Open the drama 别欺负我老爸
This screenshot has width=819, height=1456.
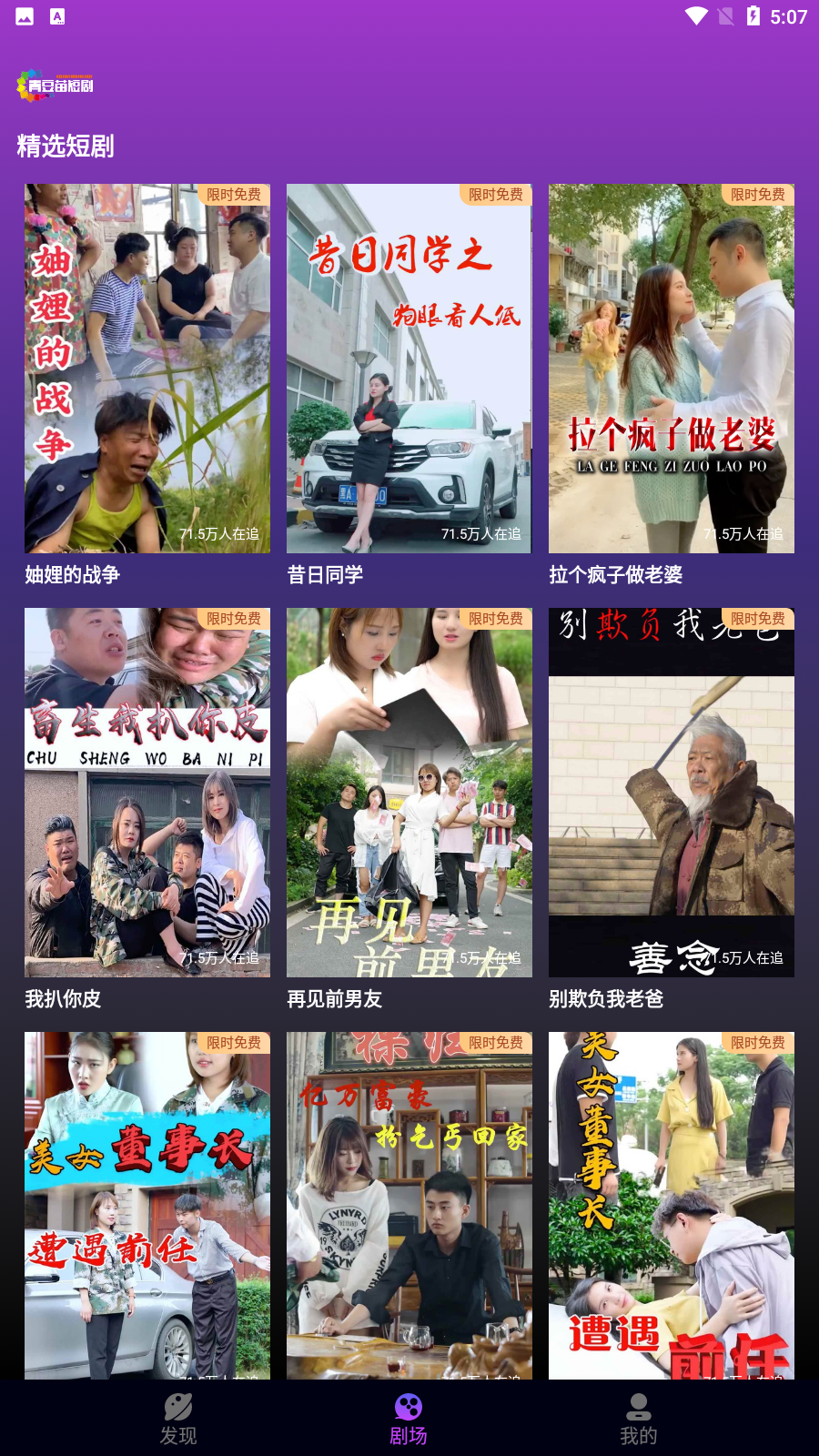pos(671,792)
